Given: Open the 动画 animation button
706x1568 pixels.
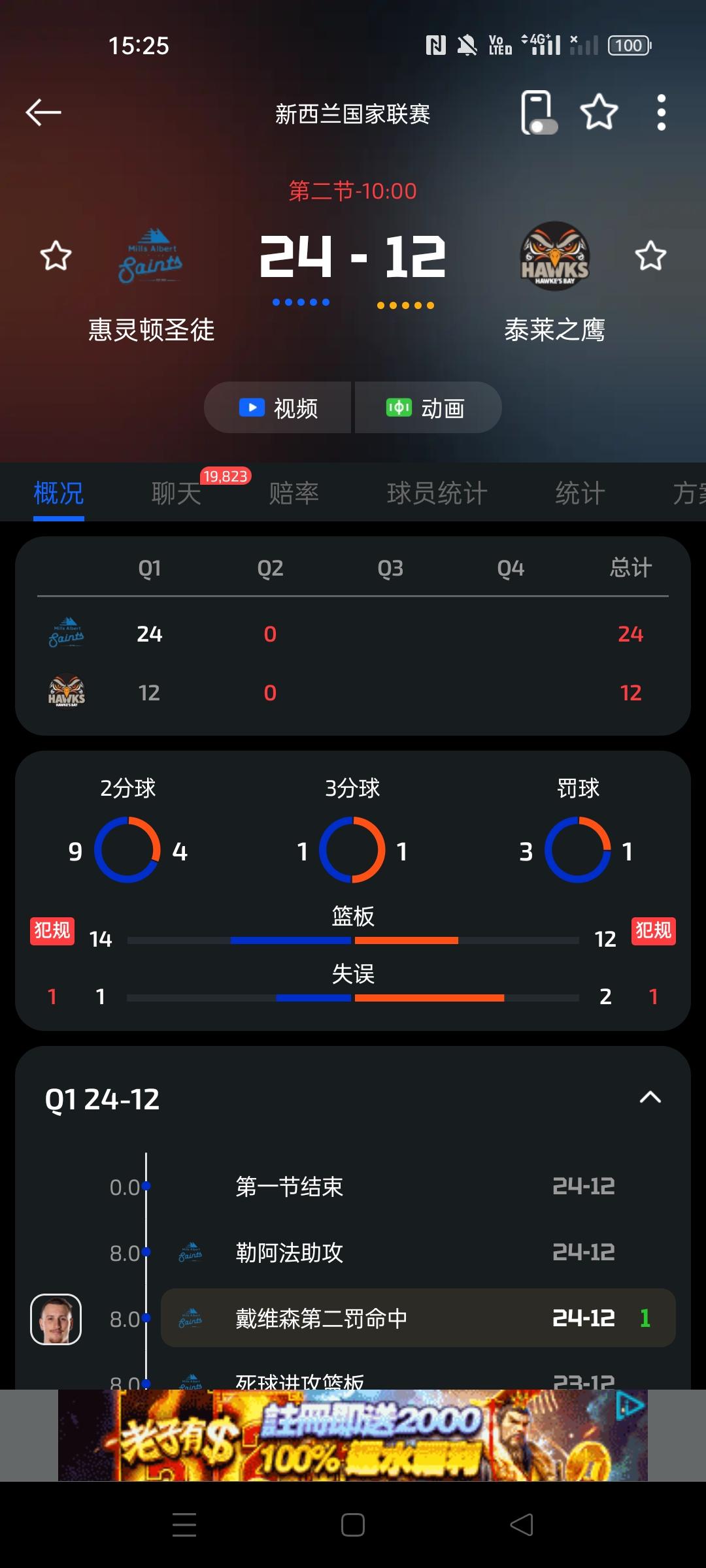Looking at the screenshot, I should pos(428,408).
